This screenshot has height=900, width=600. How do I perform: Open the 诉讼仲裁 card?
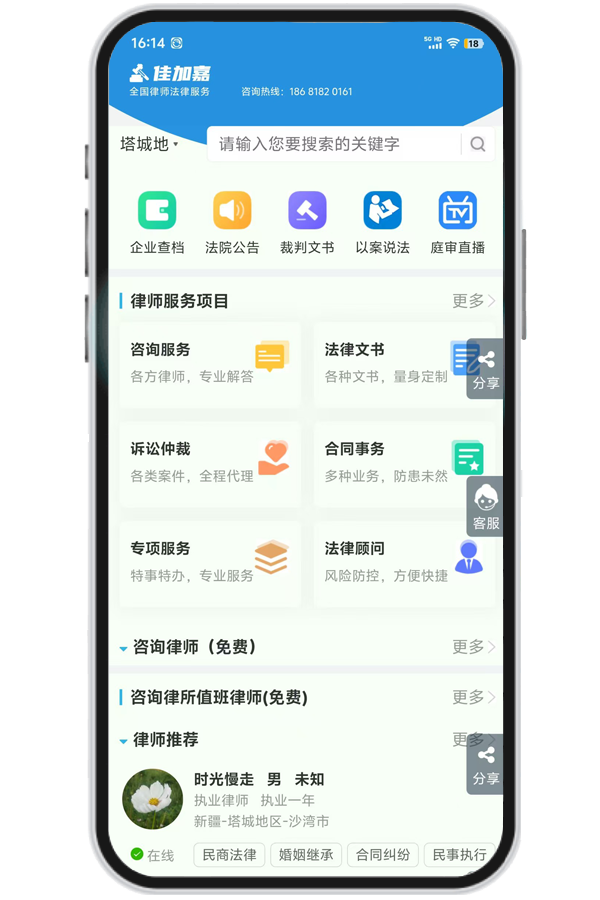click(x=210, y=463)
